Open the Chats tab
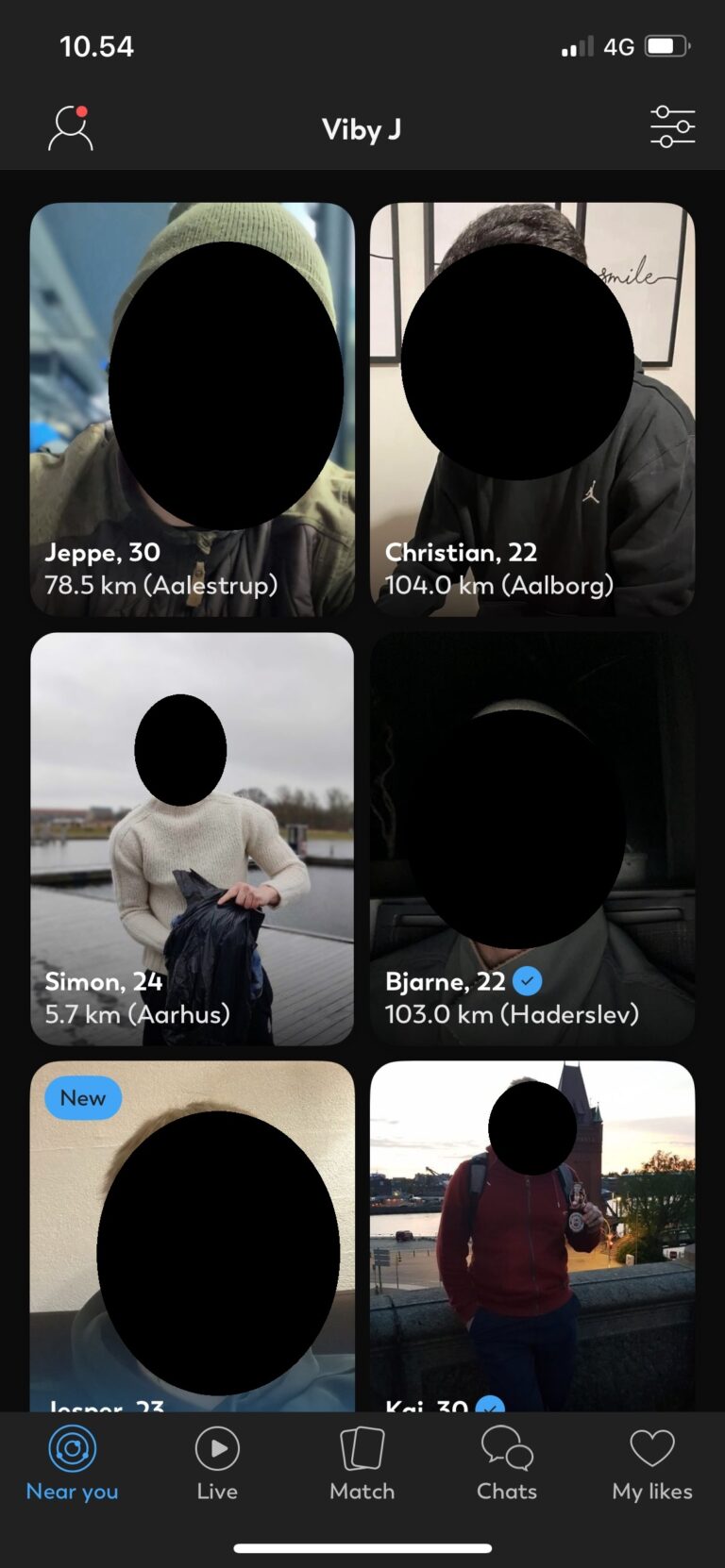The width and height of the screenshot is (725, 1568). click(507, 1463)
